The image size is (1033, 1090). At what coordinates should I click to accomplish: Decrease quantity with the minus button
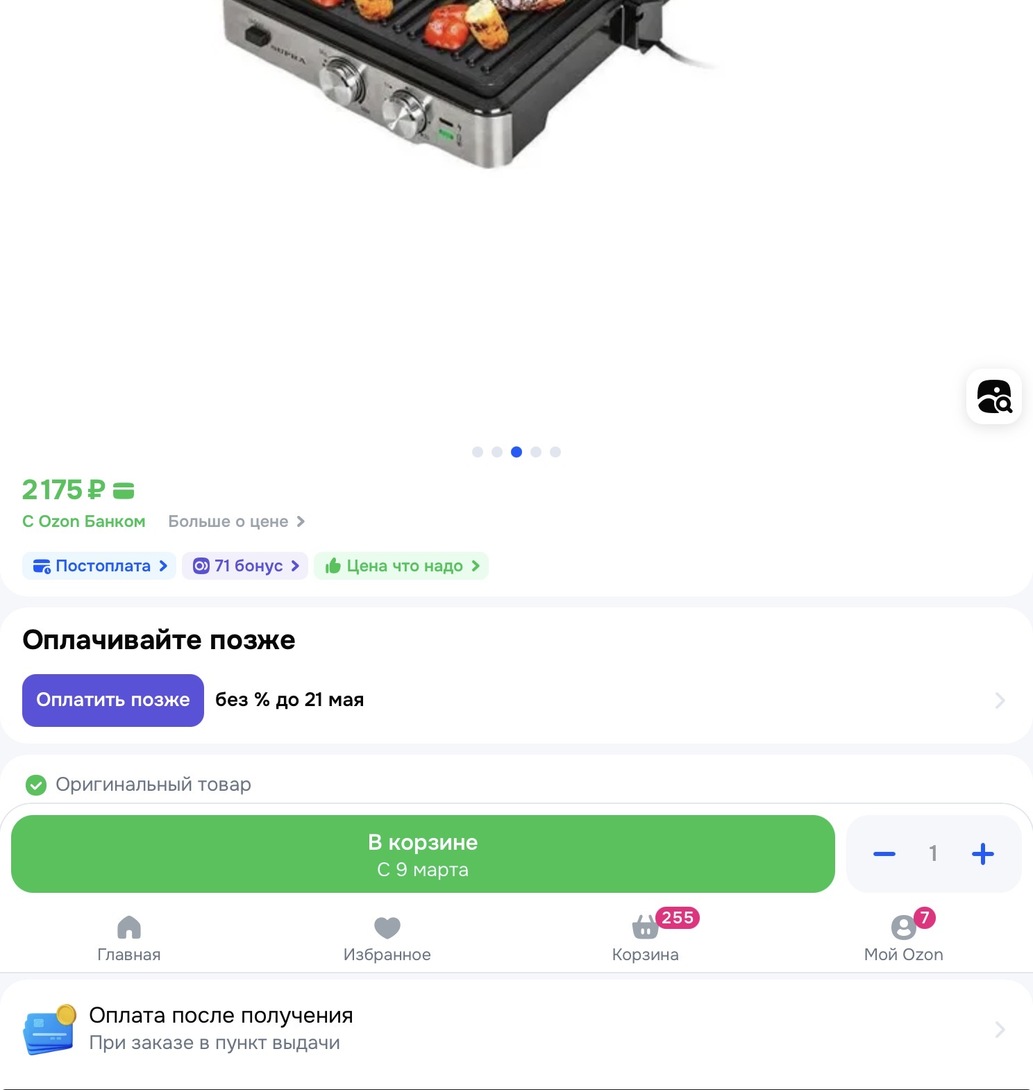884,854
